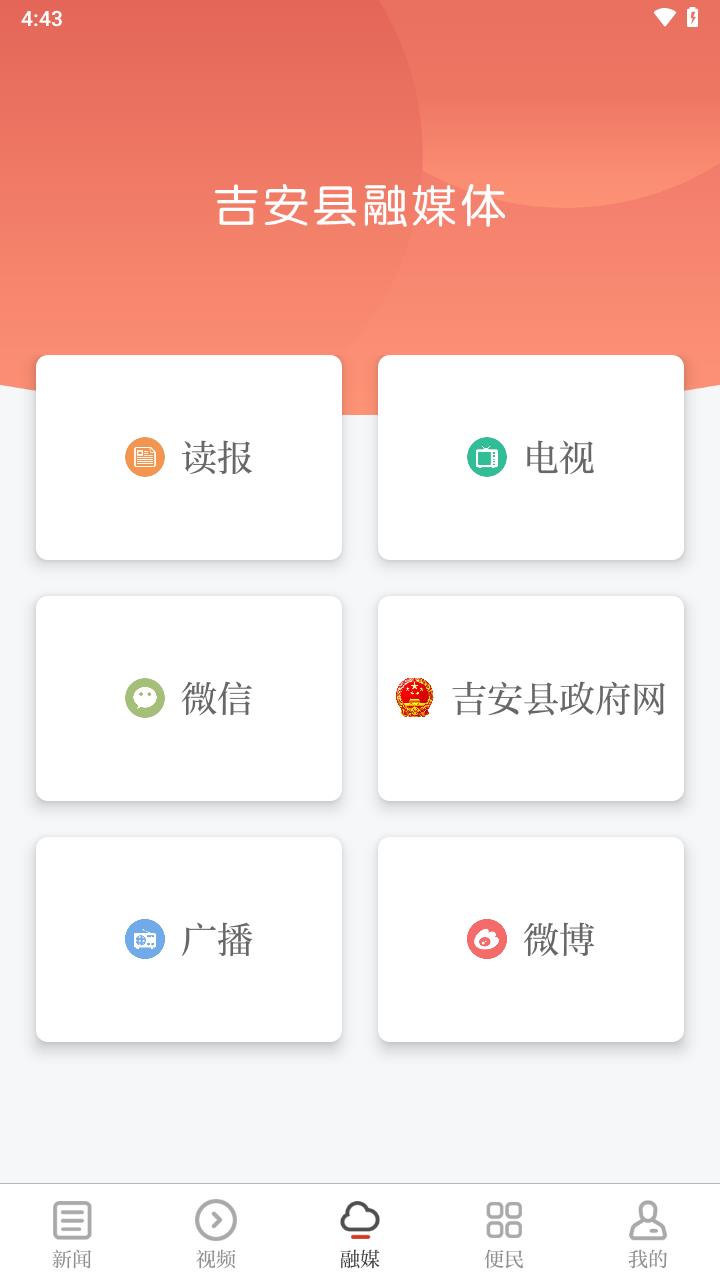720x1280 pixels.
Task: Select the 便民 grid icon
Action: tap(503, 1219)
